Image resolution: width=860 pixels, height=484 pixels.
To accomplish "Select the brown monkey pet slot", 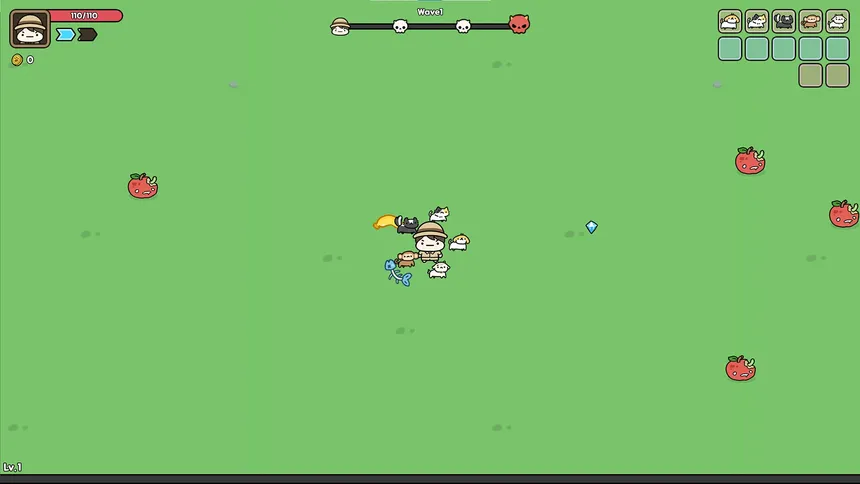I will tap(810, 21).
